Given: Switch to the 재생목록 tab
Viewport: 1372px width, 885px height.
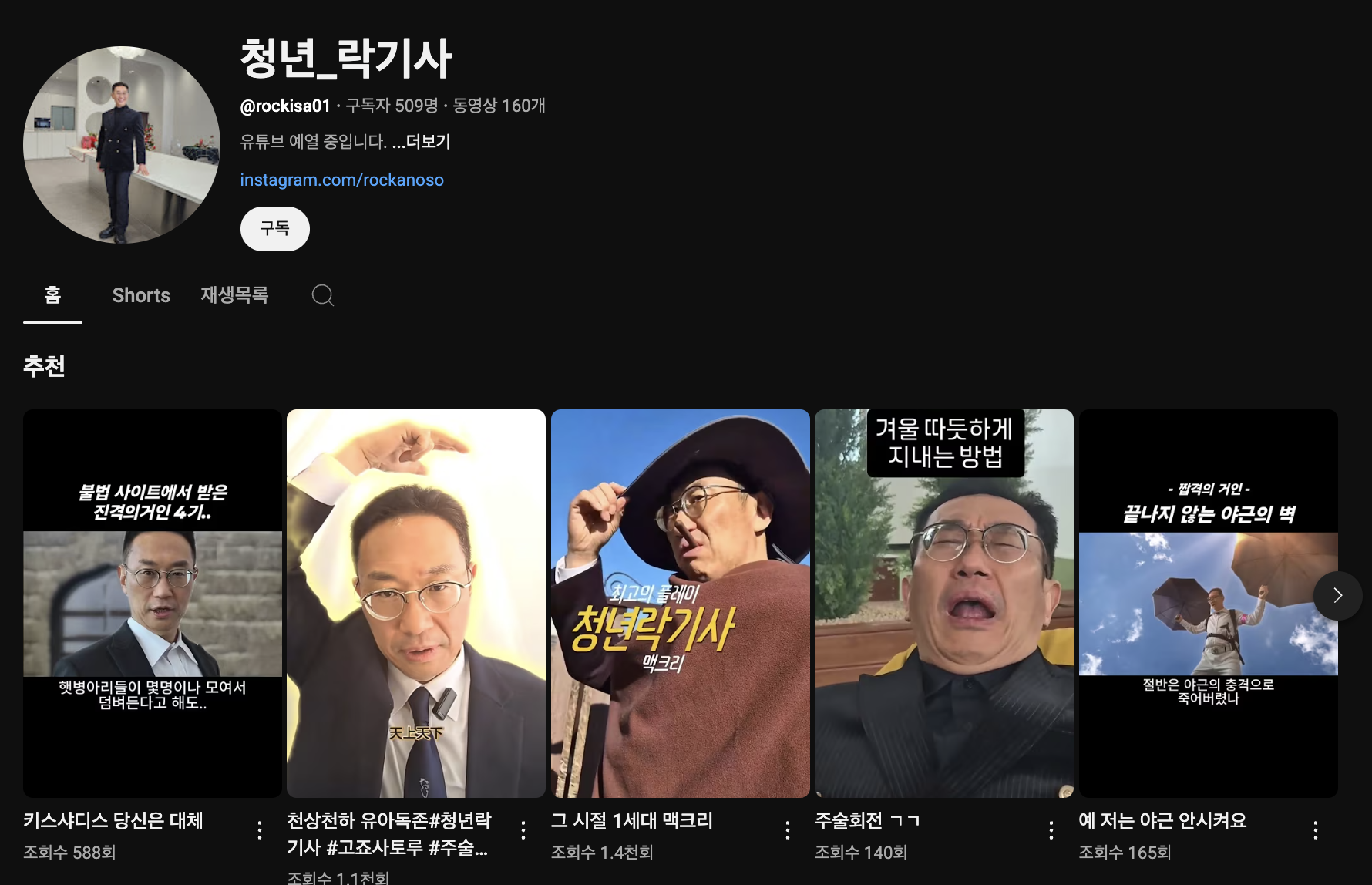Looking at the screenshot, I should [234, 295].
